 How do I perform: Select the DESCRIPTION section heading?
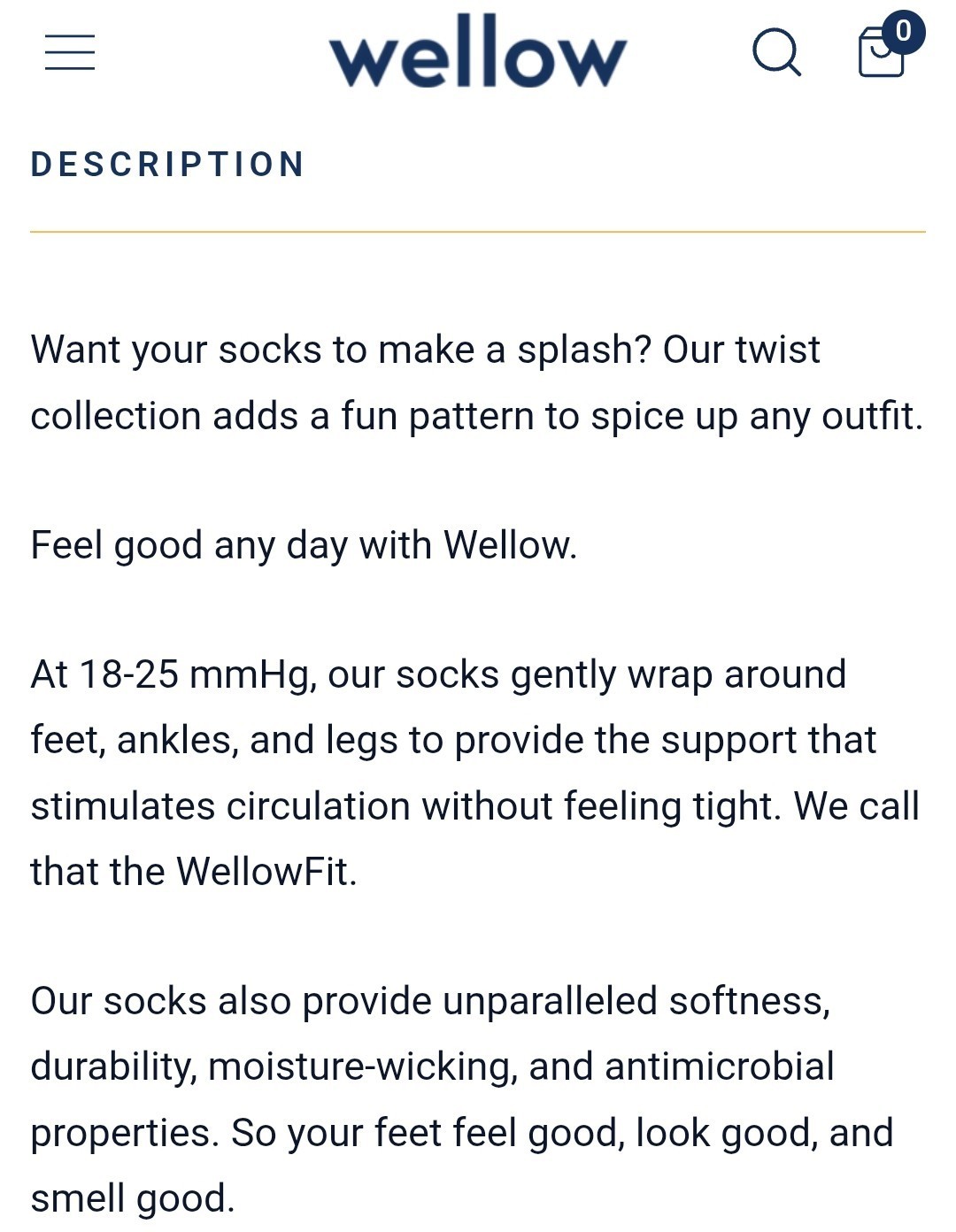(166, 163)
